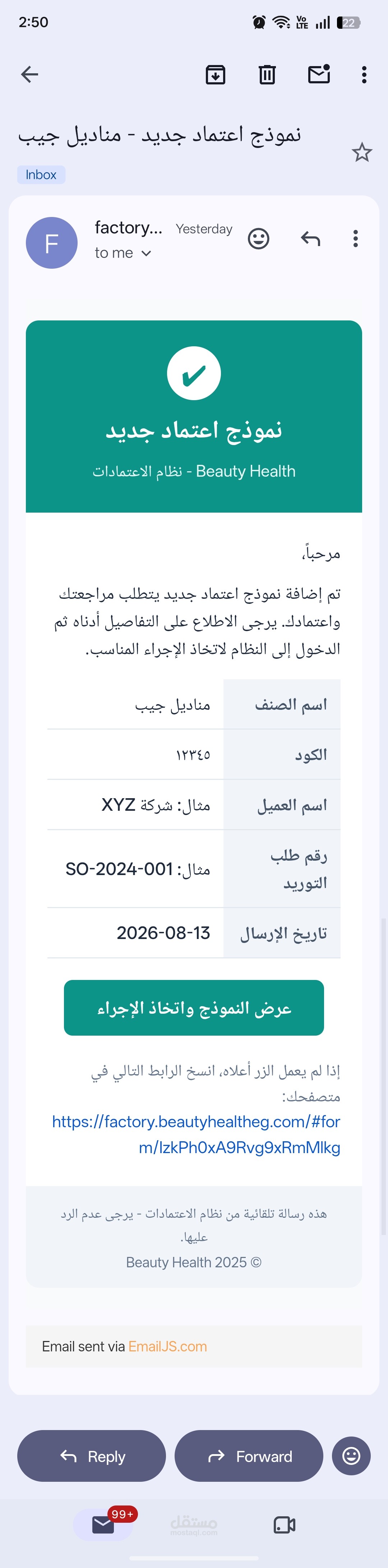
Task: Switch to the Mail tab with 99+ badge
Action: [103, 1525]
